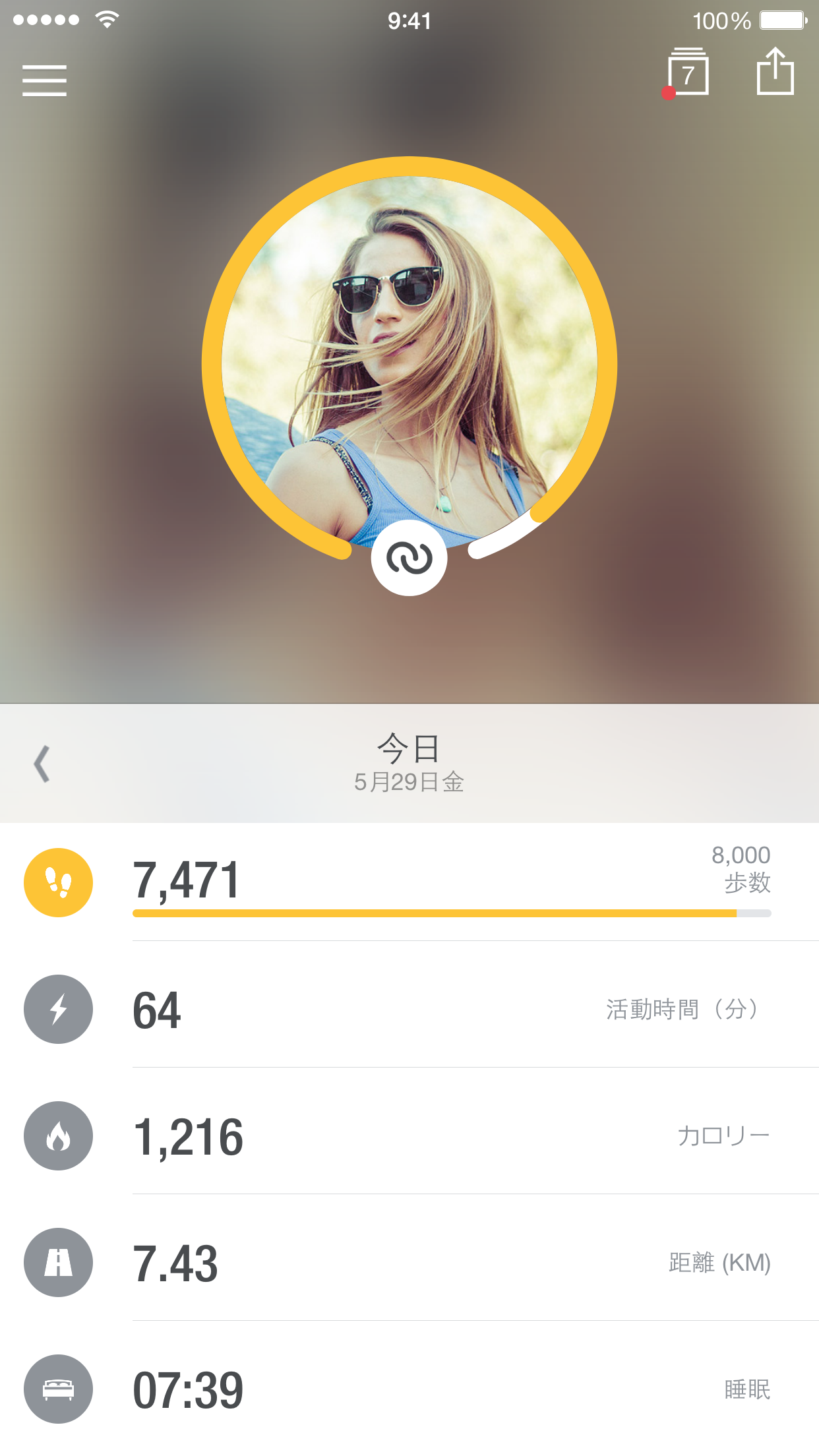This screenshot has height=1456, width=819.
Task: Open the 7-day calendar view
Action: (687, 73)
